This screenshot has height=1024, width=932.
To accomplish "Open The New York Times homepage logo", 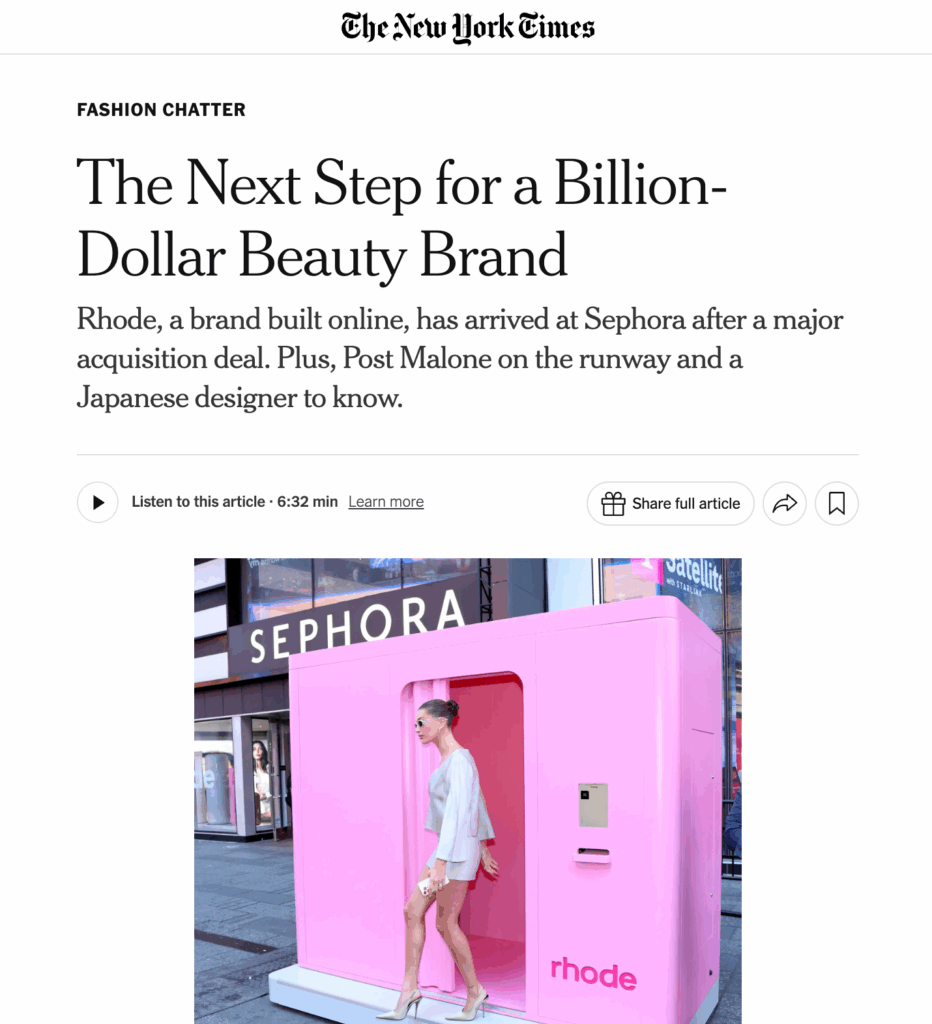I will [x=467, y=27].
